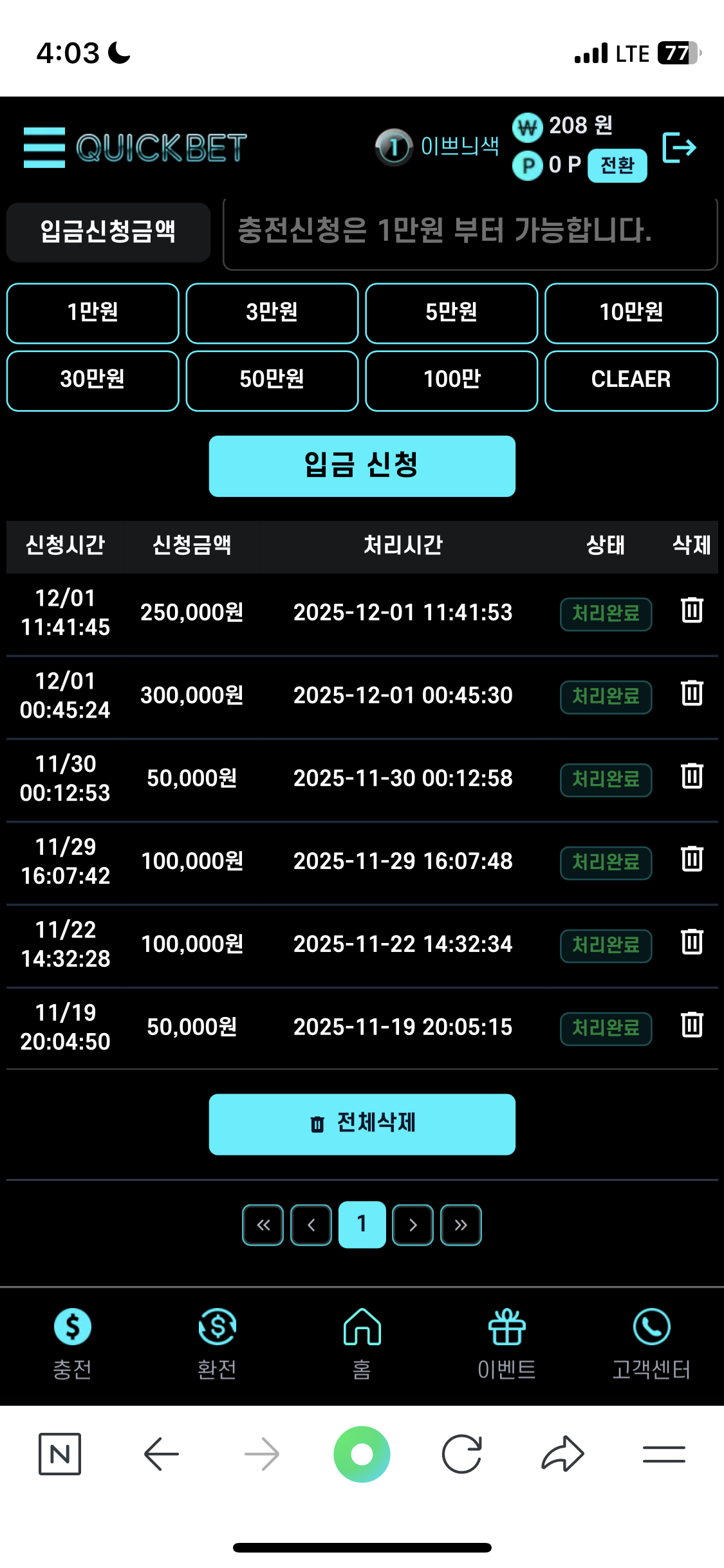Open the 이벤트 tab

pyautogui.click(x=506, y=1342)
